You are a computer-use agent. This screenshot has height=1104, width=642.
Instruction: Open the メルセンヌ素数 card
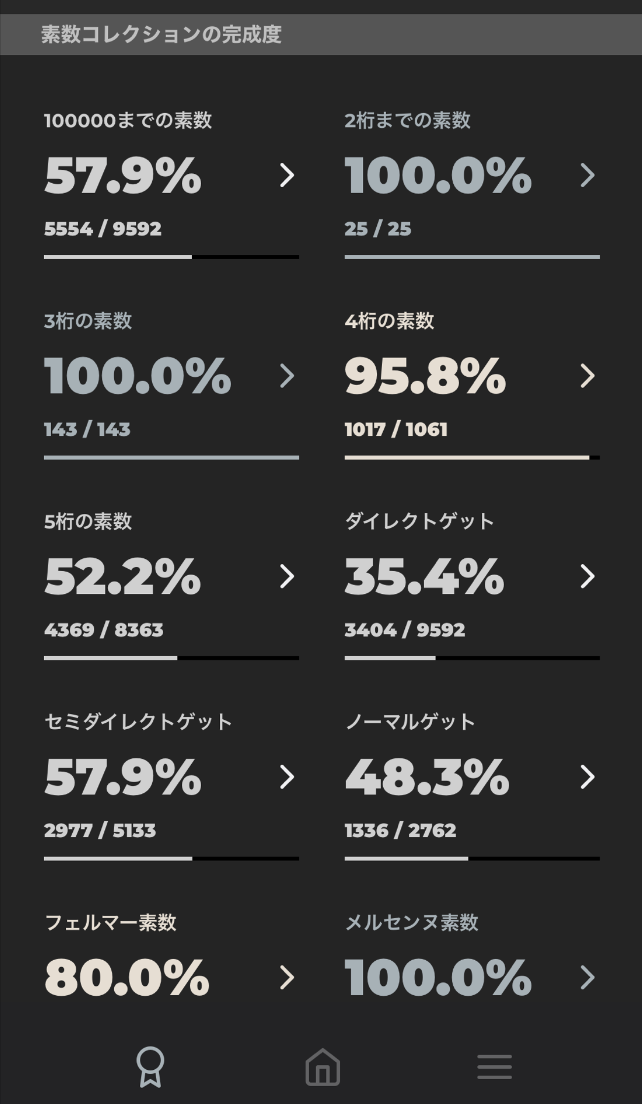[471, 960]
